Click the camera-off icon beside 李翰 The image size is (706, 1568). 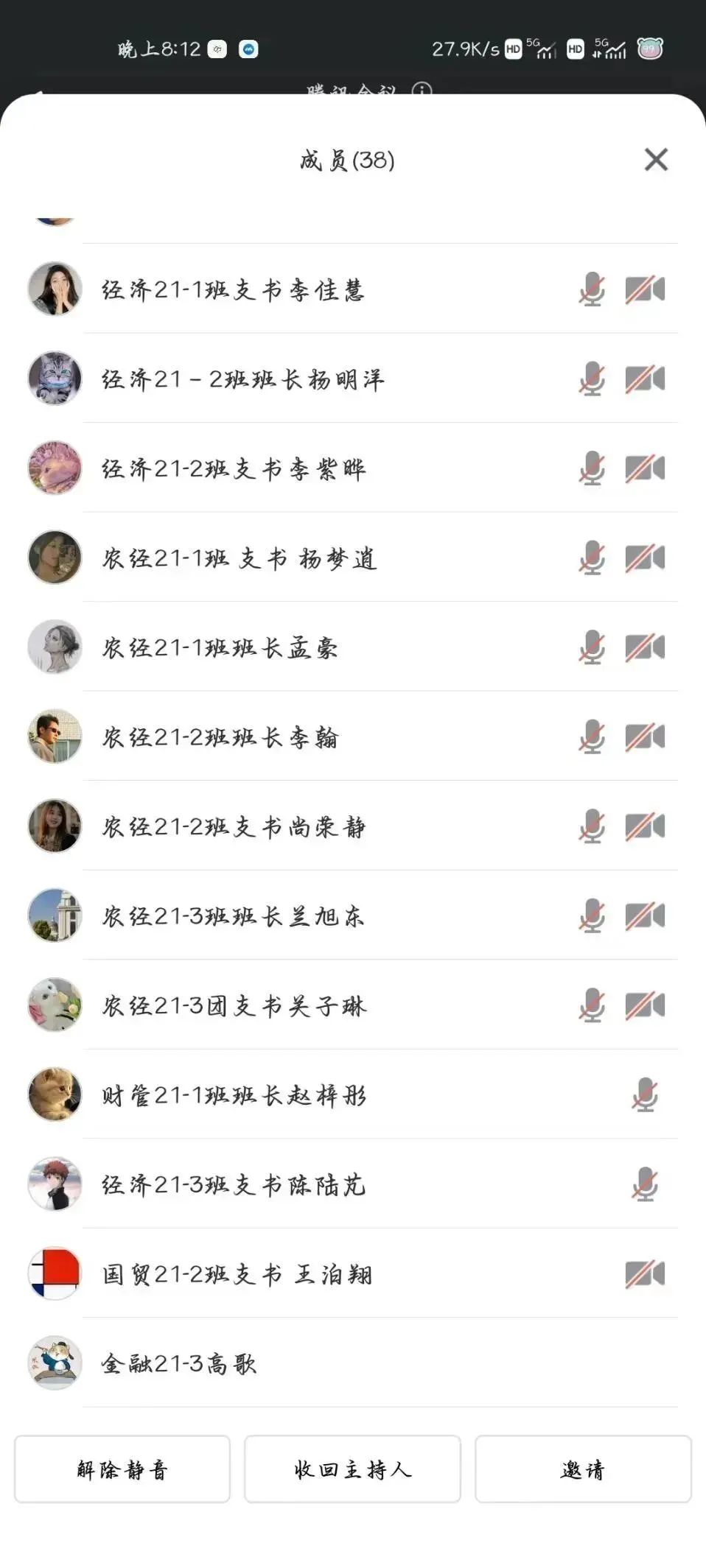click(646, 738)
